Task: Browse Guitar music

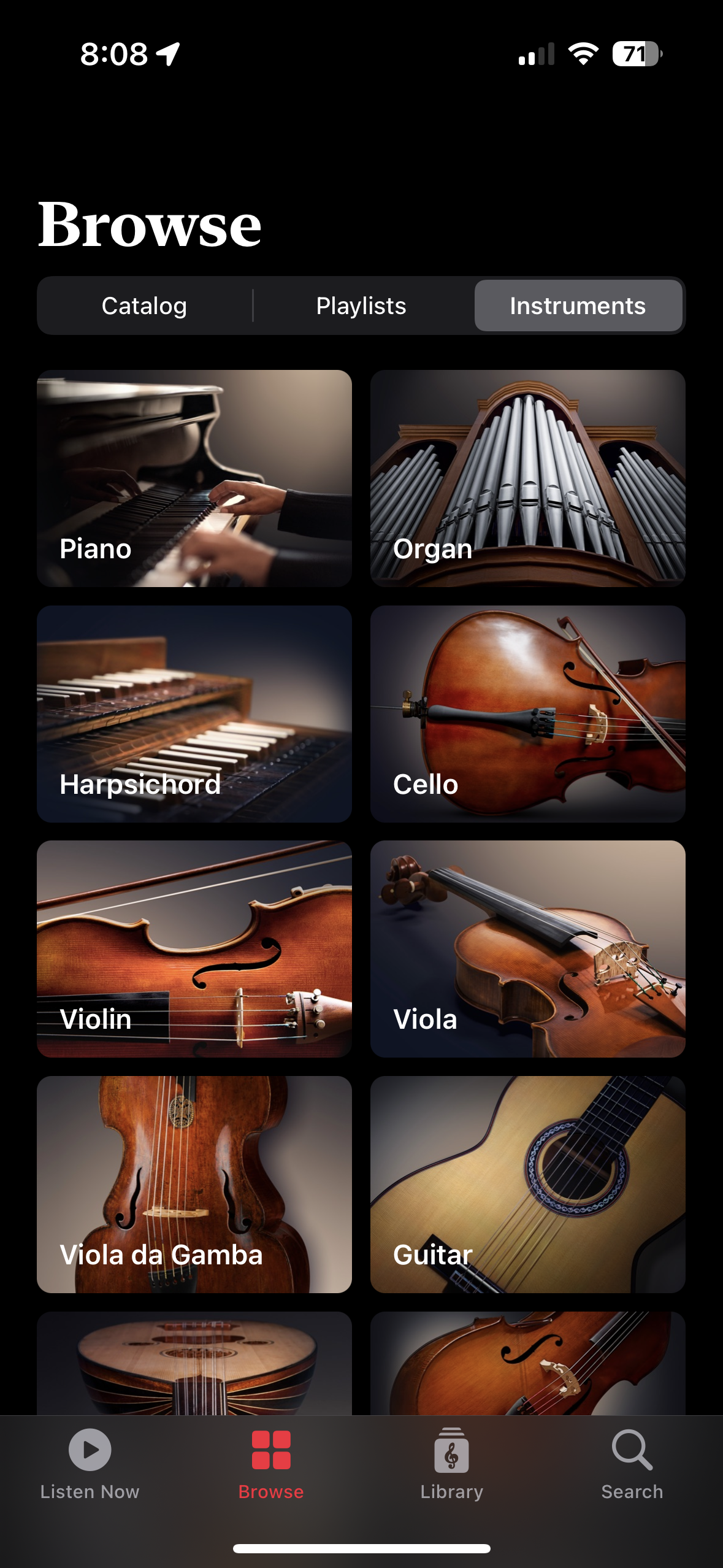Action: point(527,1184)
